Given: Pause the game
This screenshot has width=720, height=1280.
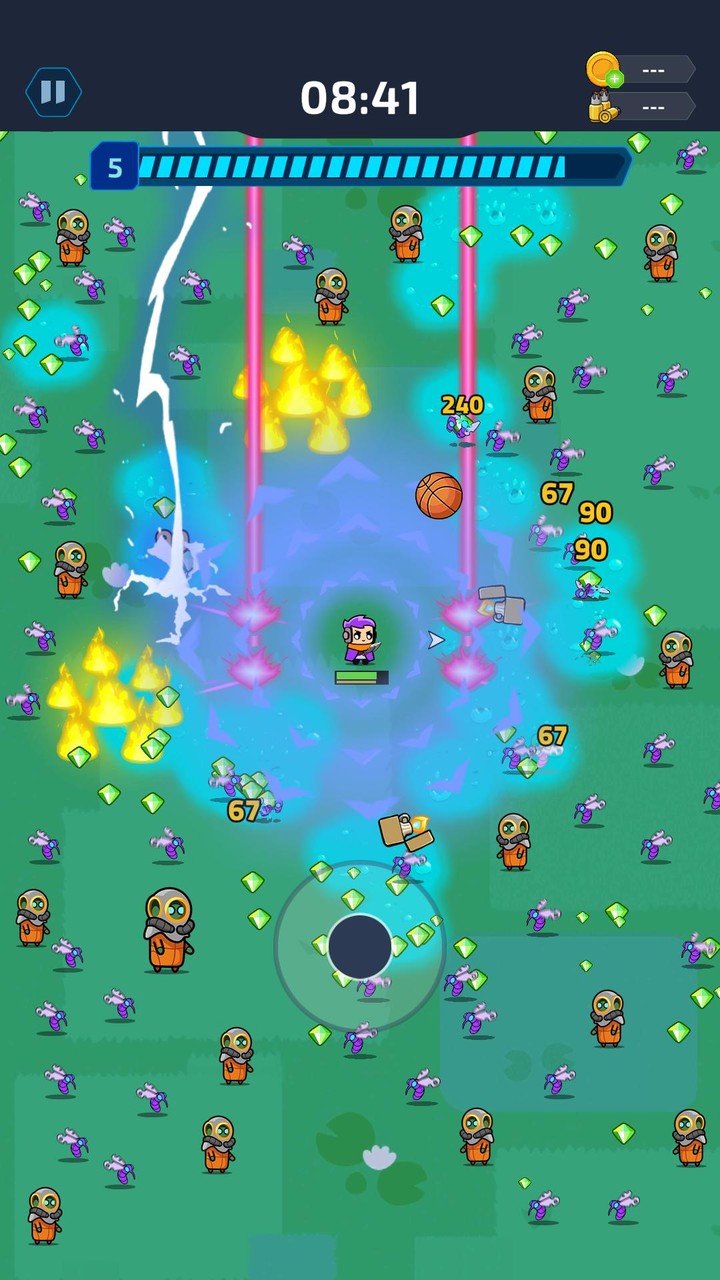Looking at the screenshot, I should pyautogui.click(x=53, y=93).
